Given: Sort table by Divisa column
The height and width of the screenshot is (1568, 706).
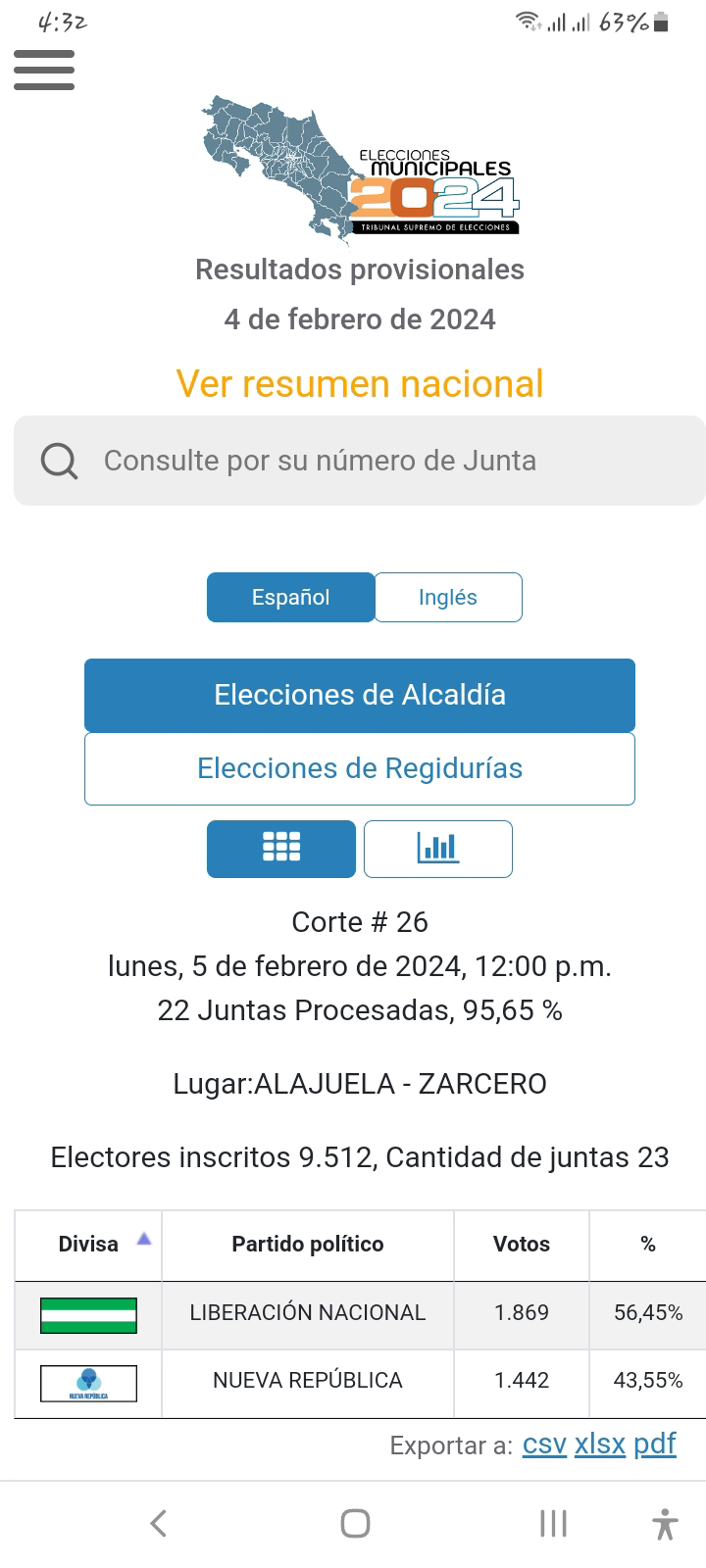Looking at the screenshot, I should click(x=88, y=1244).
